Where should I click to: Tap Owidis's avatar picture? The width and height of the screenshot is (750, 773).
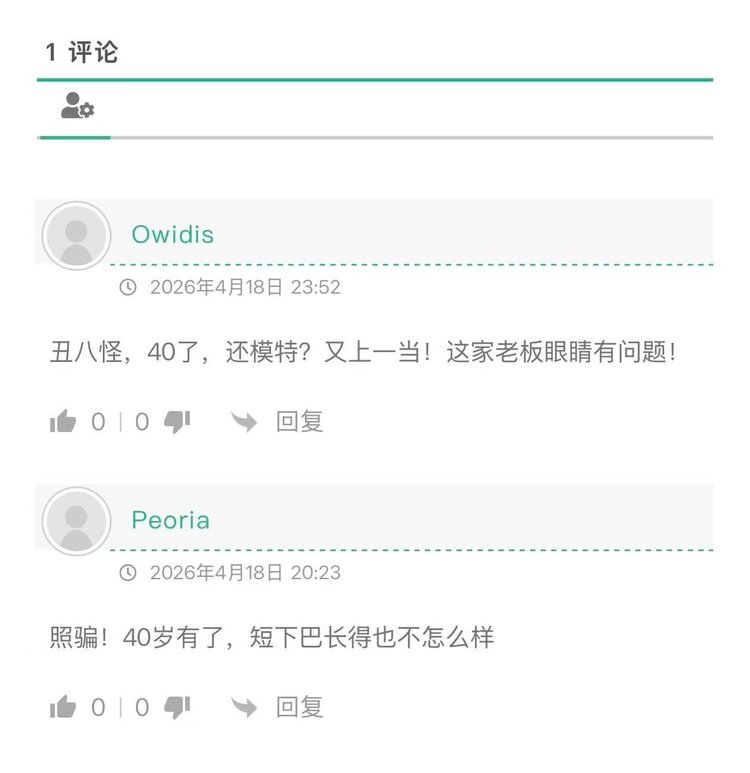tap(76, 236)
